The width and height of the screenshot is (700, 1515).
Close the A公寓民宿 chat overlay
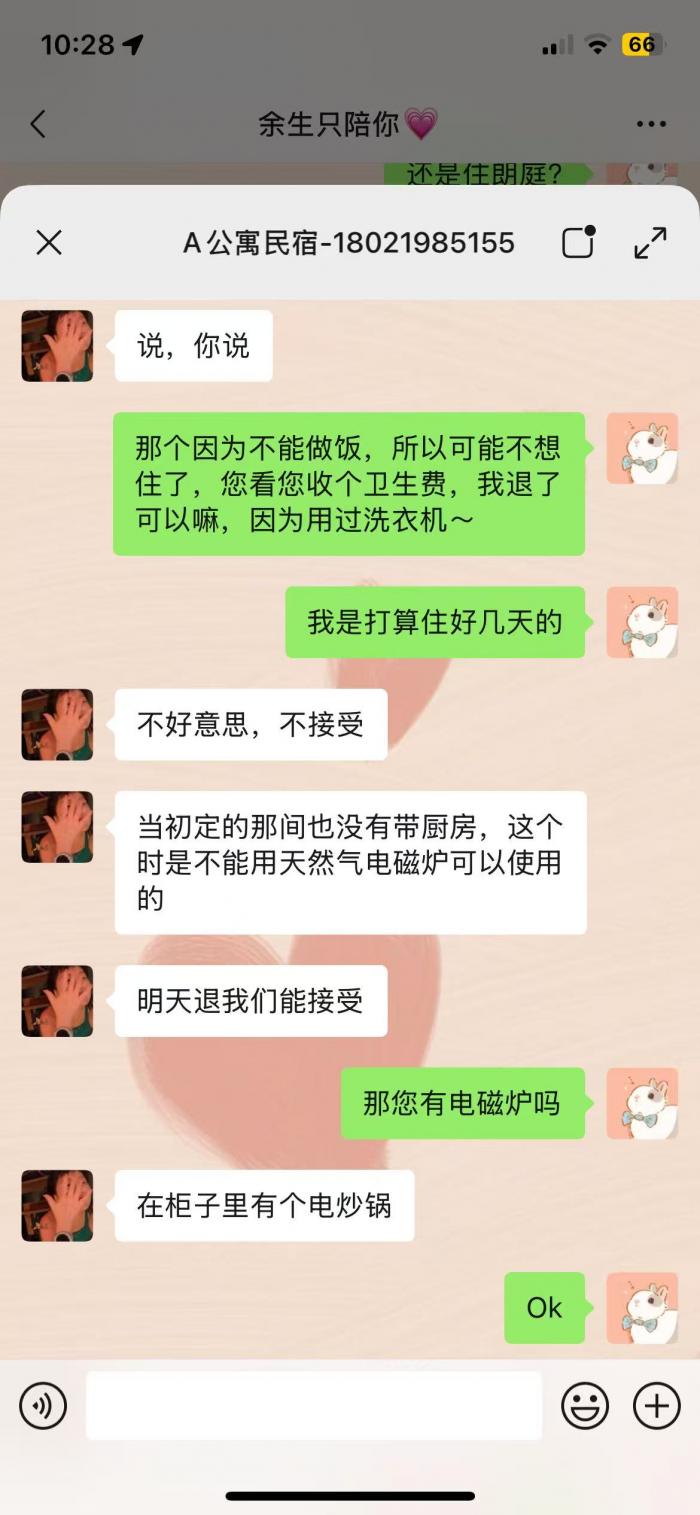click(x=49, y=242)
